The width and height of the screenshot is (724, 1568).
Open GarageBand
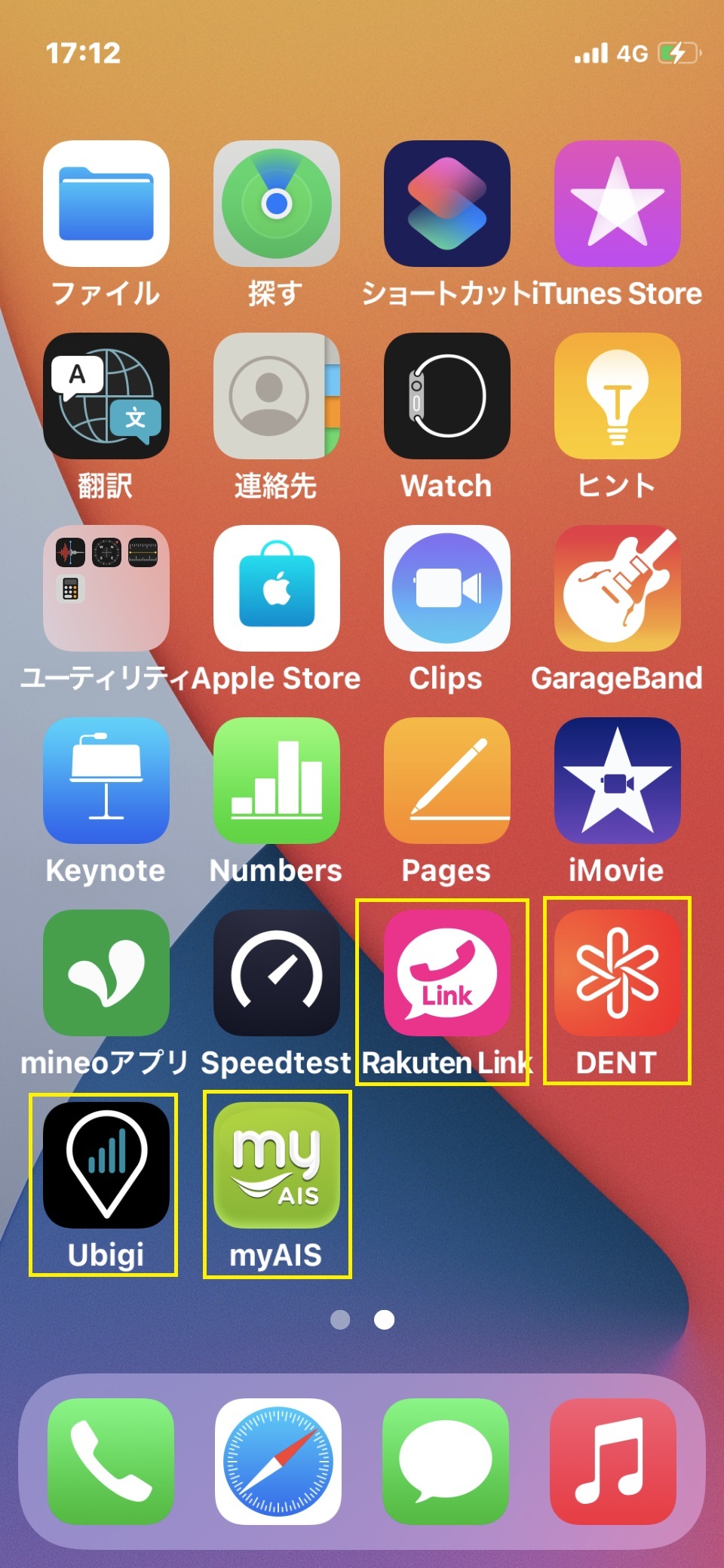pos(618,588)
